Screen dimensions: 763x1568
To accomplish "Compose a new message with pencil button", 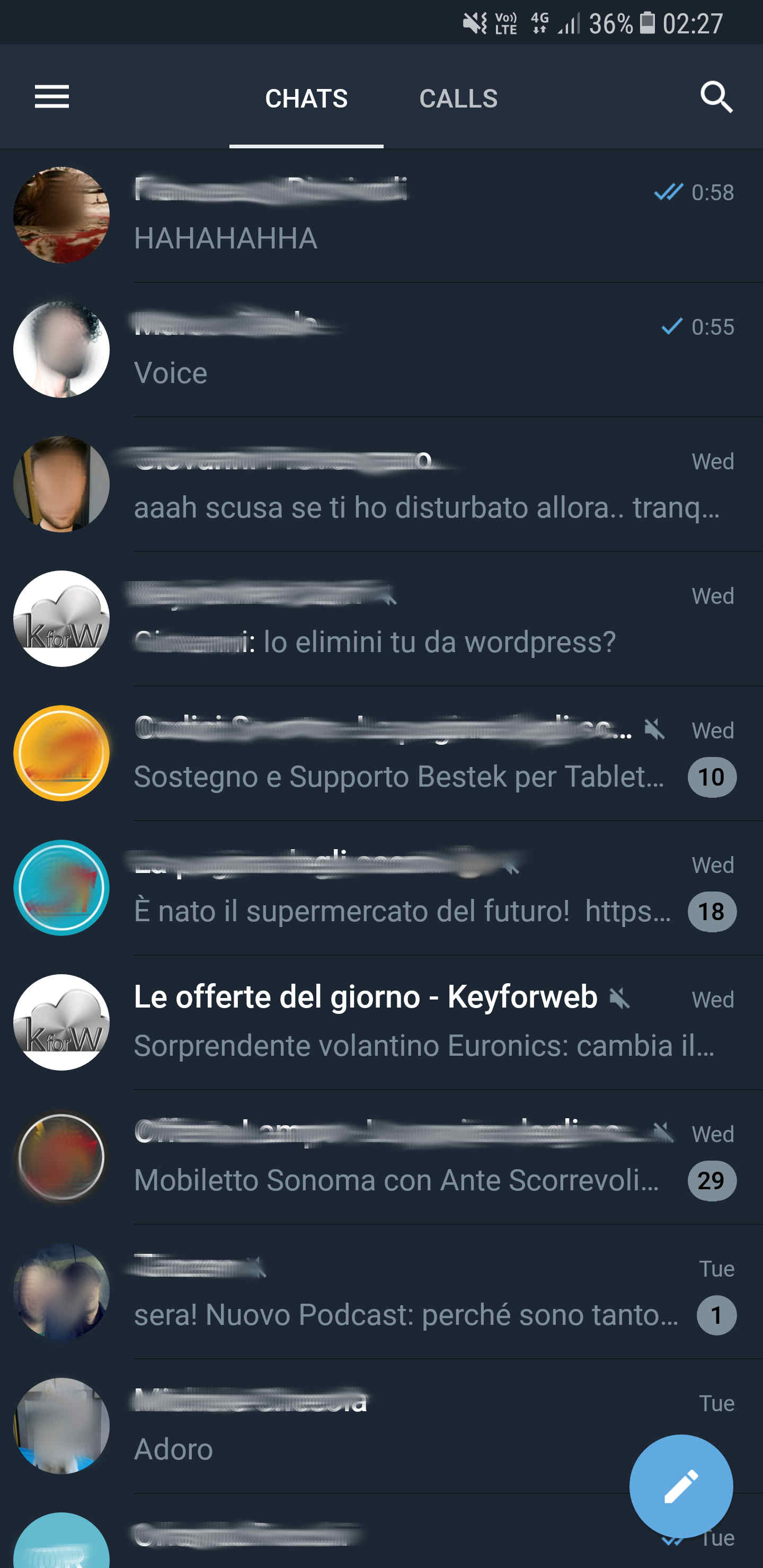I will (x=680, y=1486).
